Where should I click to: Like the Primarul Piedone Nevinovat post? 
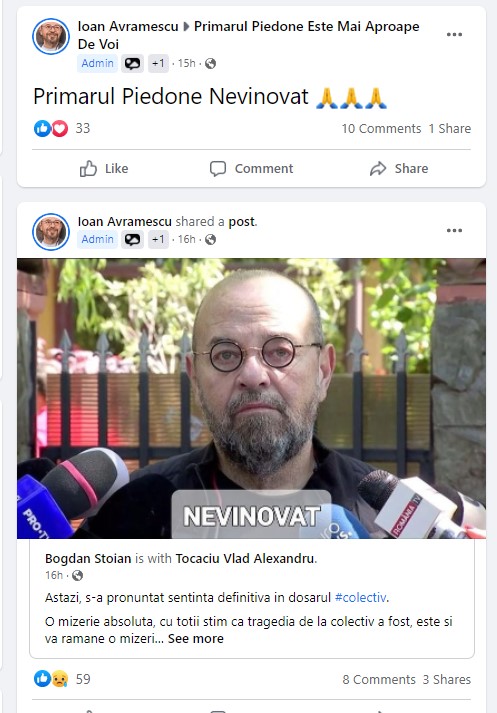104,169
